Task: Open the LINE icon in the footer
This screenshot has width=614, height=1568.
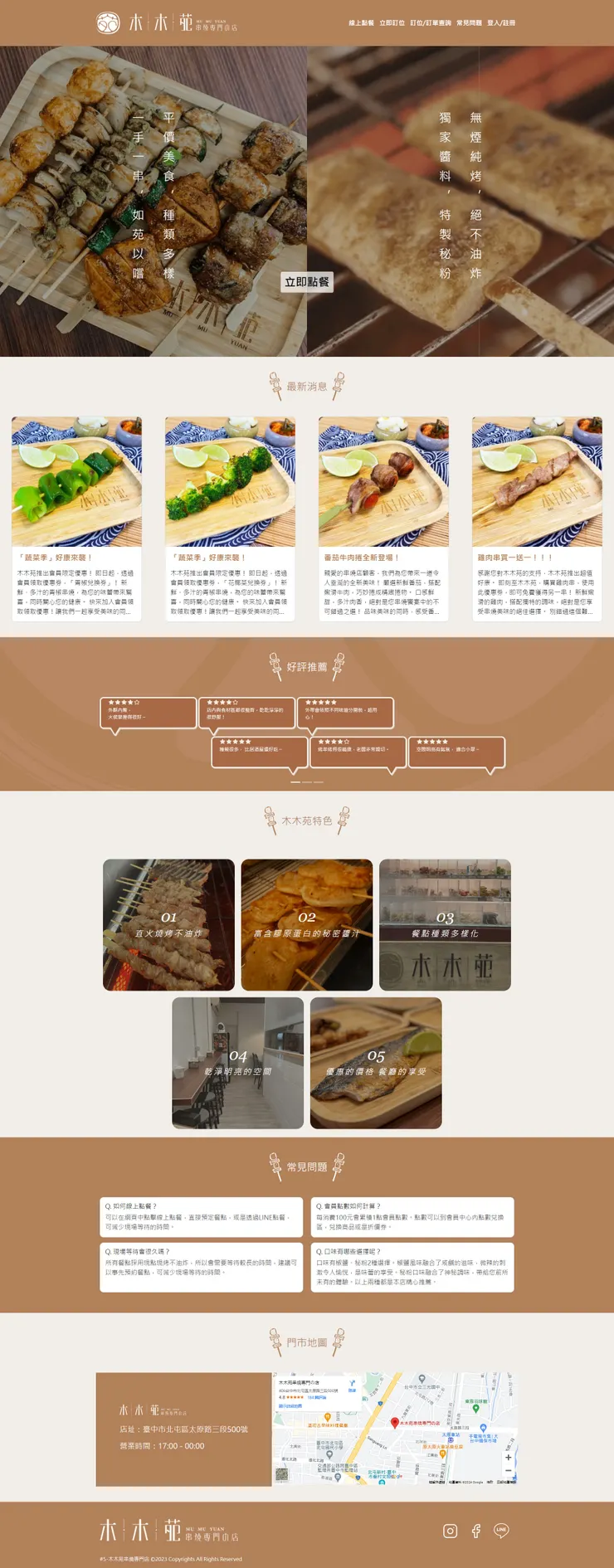Action: [x=501, y=1531]
